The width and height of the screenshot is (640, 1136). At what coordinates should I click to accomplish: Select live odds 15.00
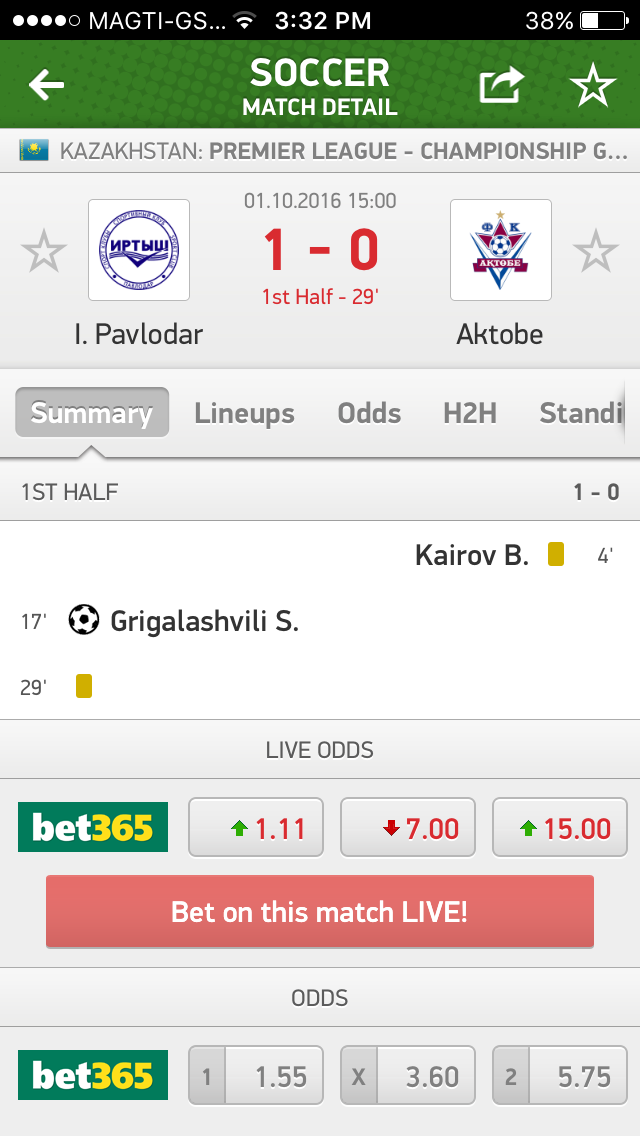(x=560, y=828)
